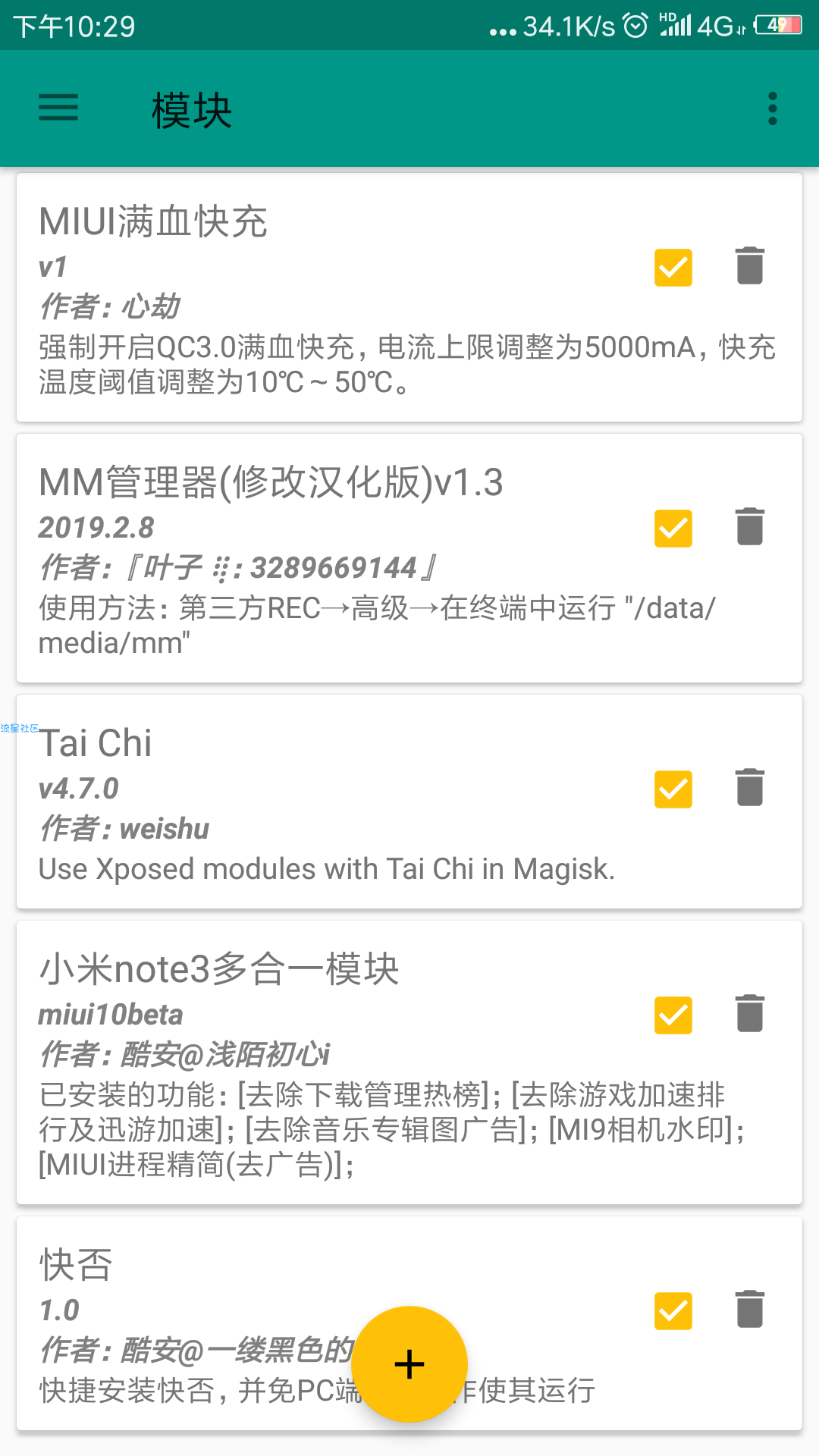
Task: Uncheck the MIUI满血快充 module checkbox
Action: click(x=673, y=268)
